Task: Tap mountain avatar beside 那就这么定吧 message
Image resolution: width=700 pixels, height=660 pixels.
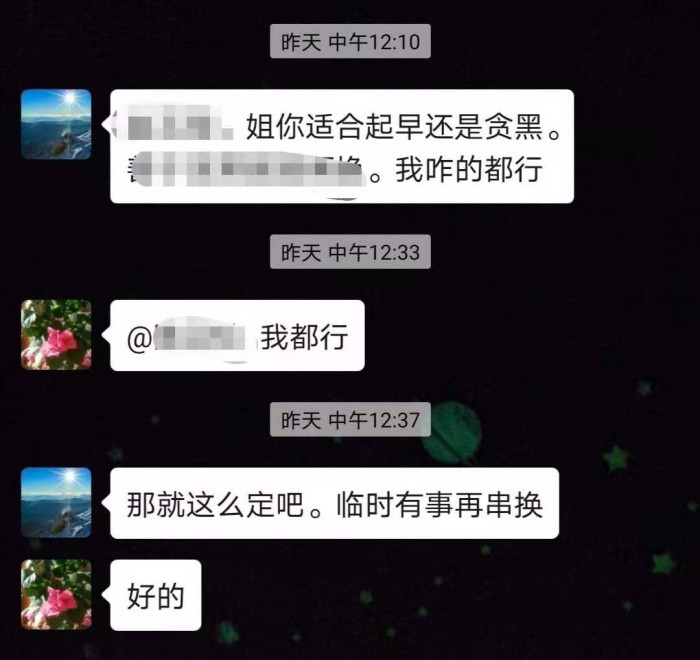Action: coord(56,502)
